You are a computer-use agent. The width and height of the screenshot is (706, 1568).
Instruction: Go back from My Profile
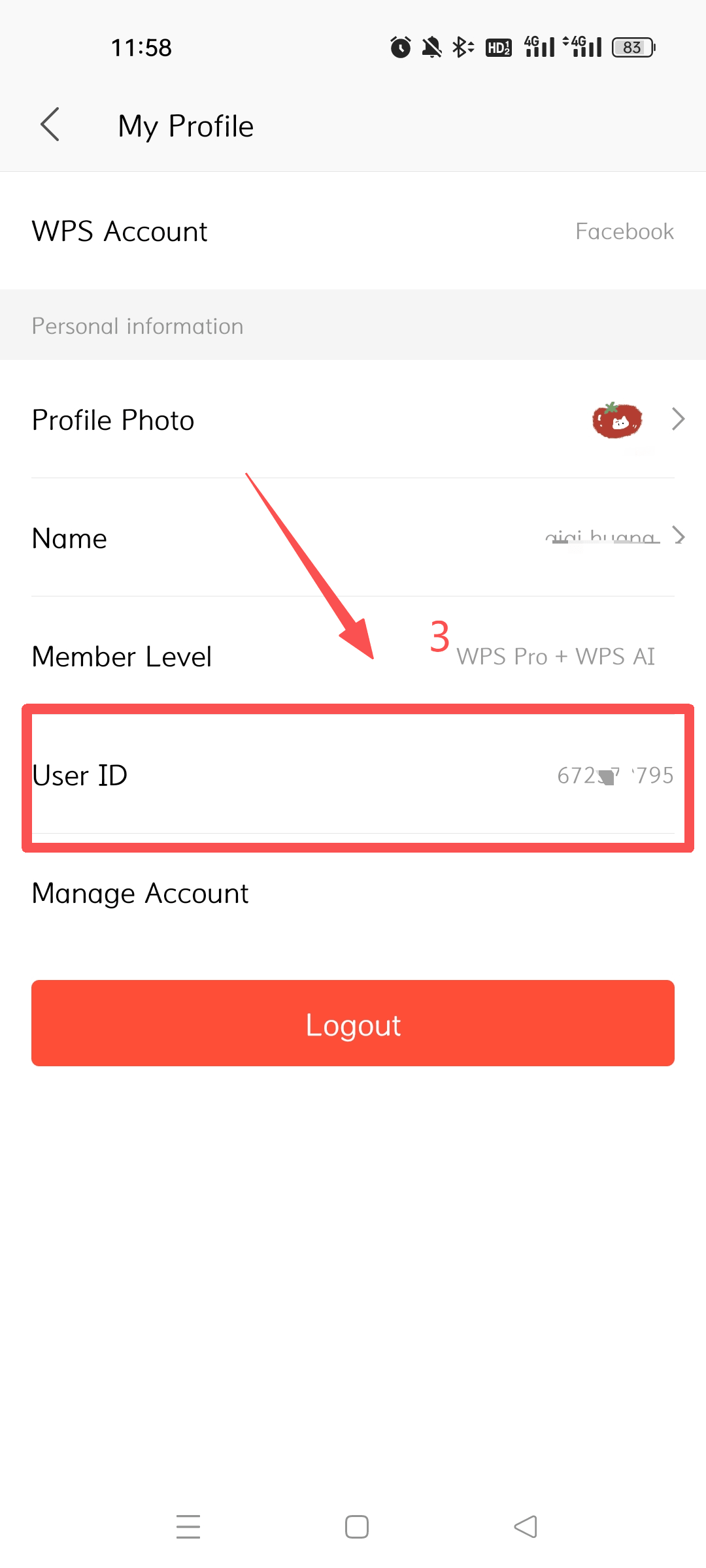click(x=50, y=125)
